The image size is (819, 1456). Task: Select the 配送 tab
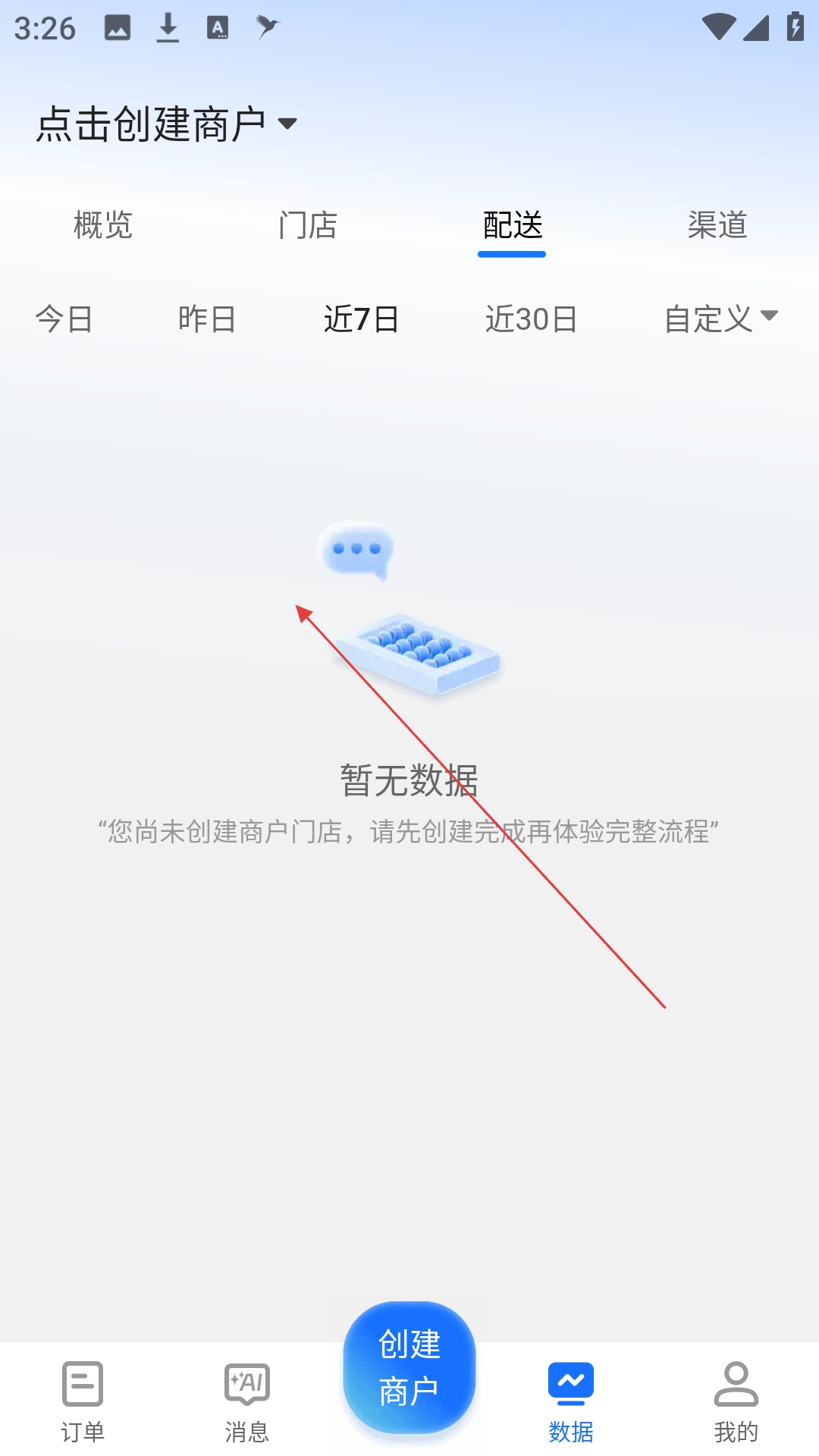point(512,225)
